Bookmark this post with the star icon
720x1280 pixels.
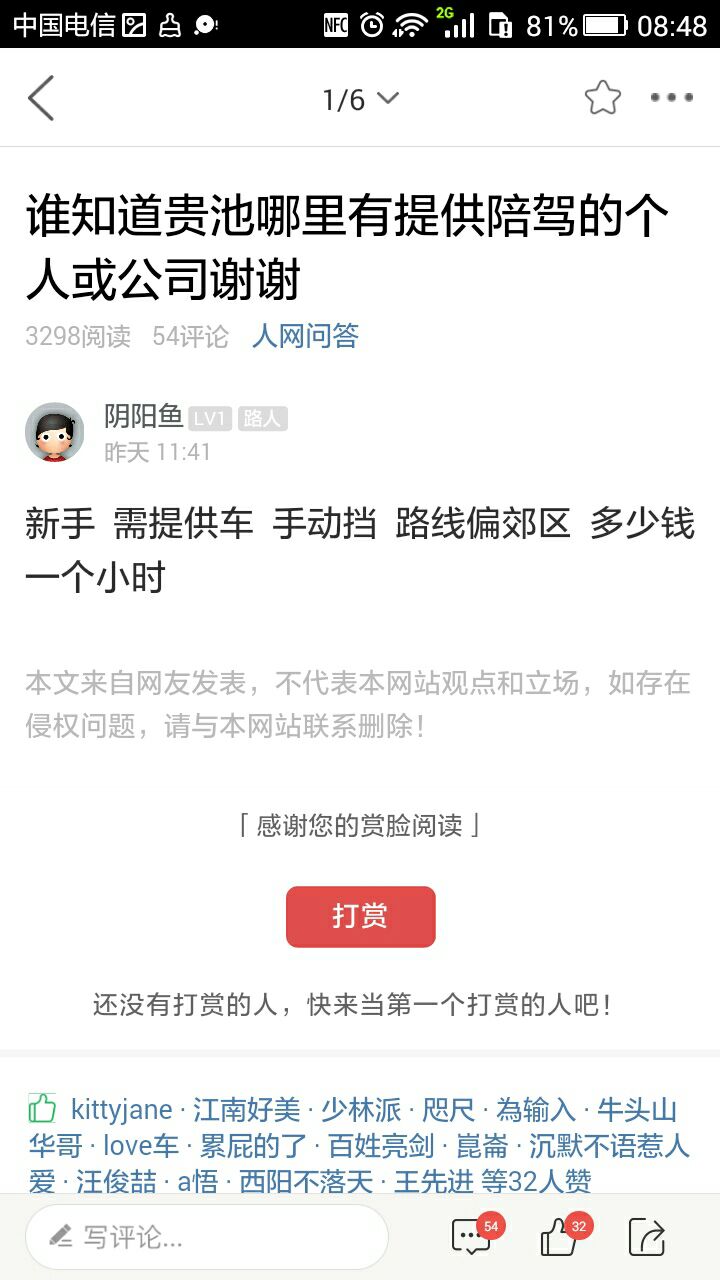pos(602,98)
